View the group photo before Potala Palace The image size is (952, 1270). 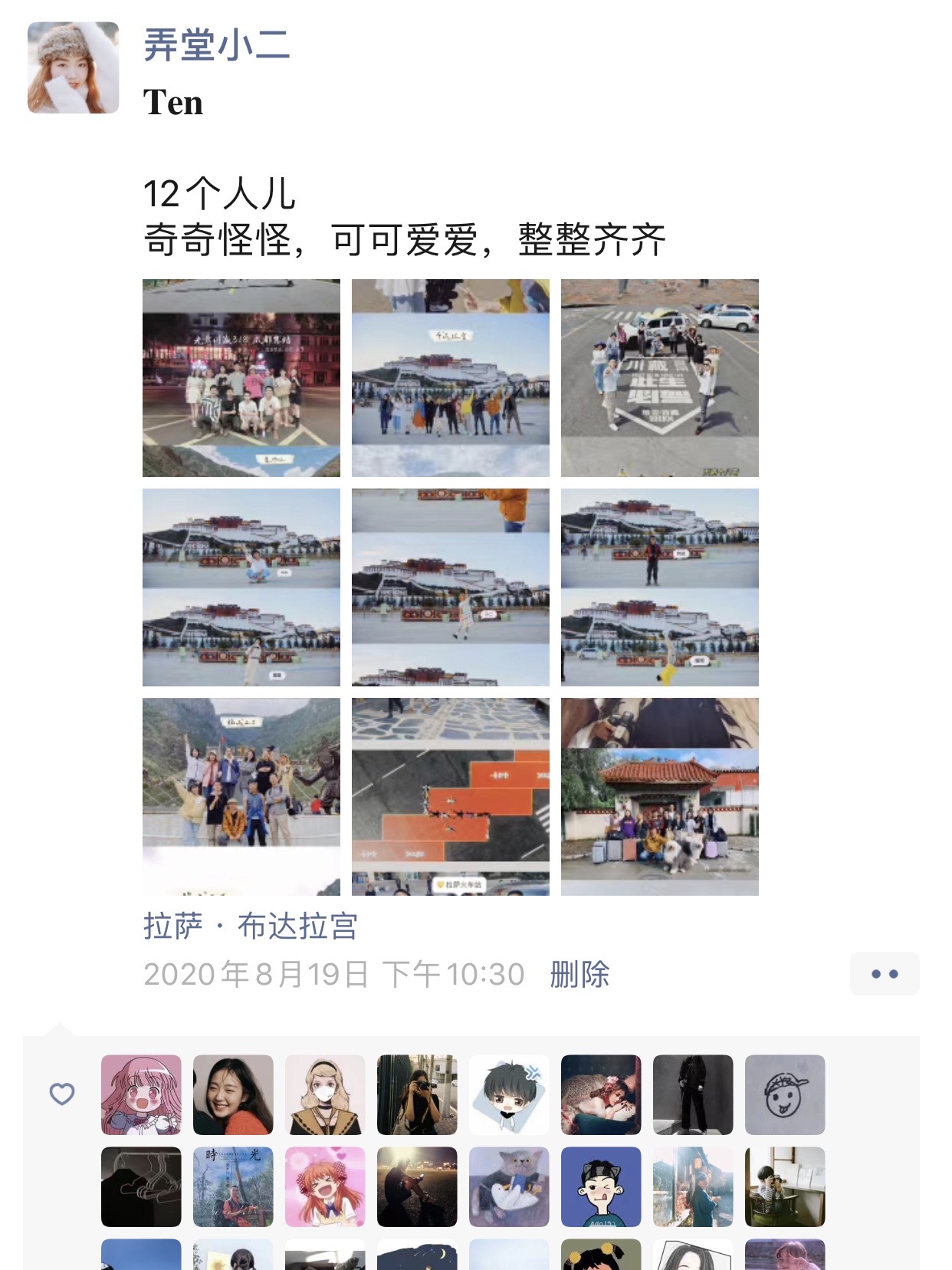point(451,378)
